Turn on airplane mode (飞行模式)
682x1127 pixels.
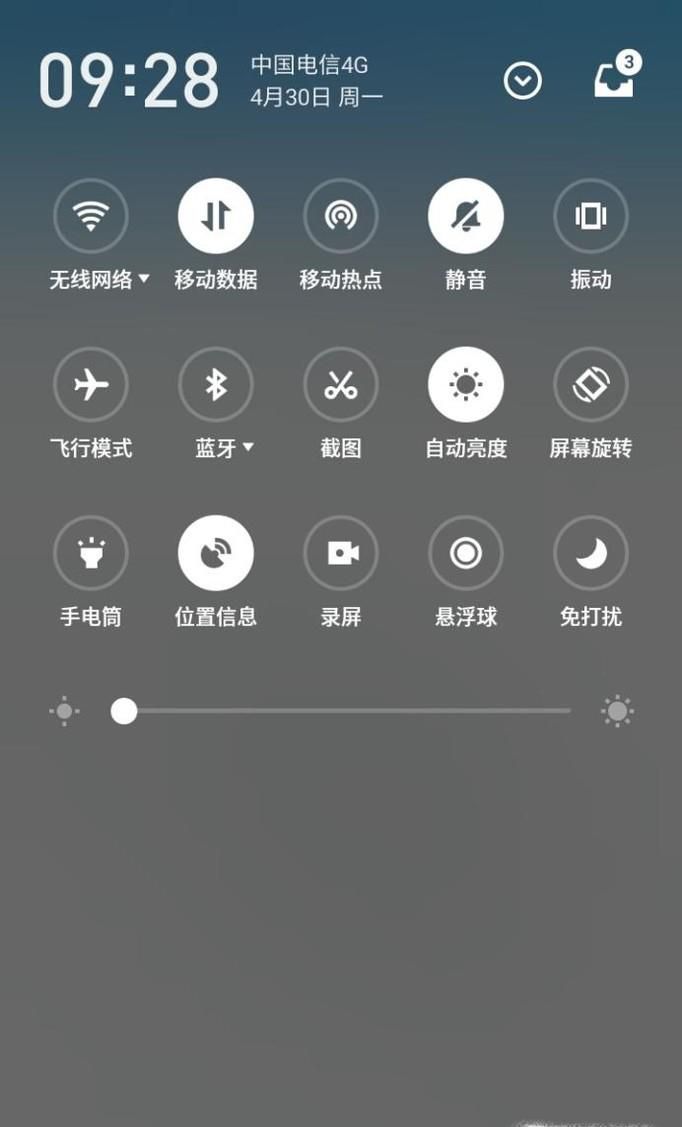[x=91, y=384]
